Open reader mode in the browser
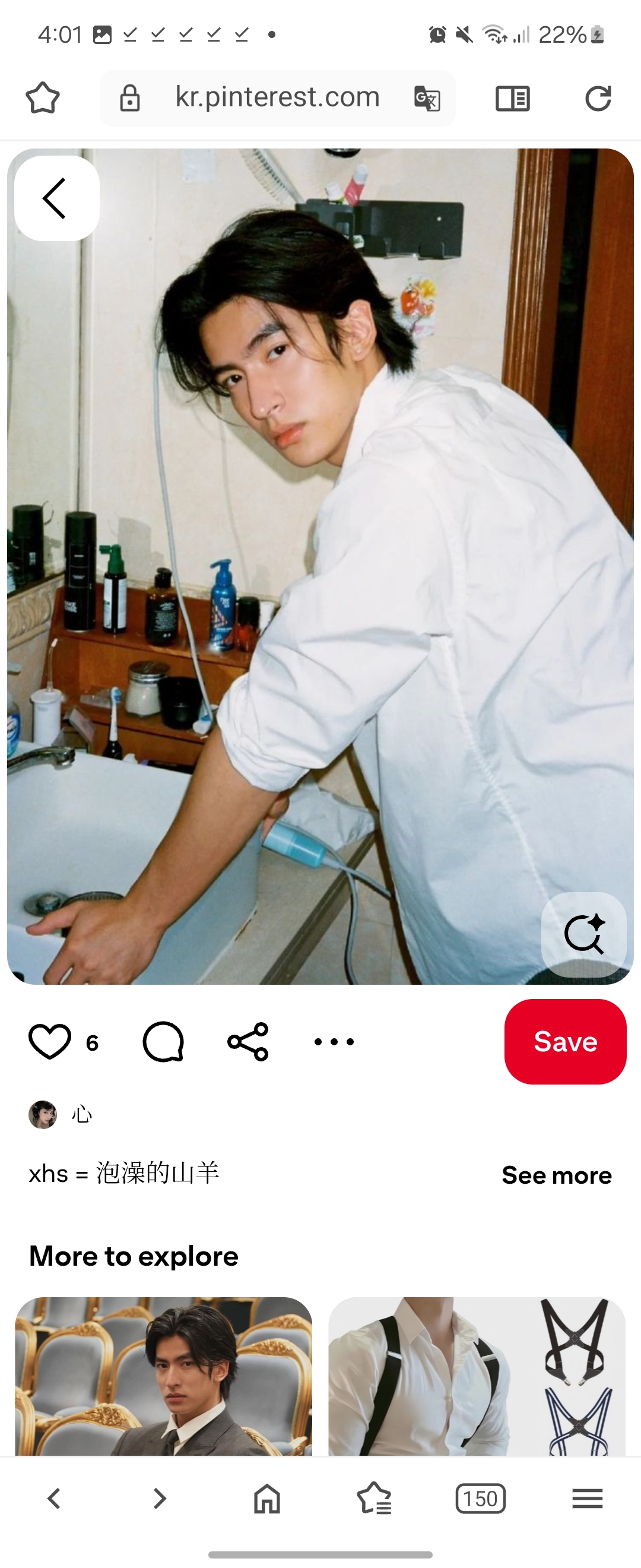 coord(513,99)
